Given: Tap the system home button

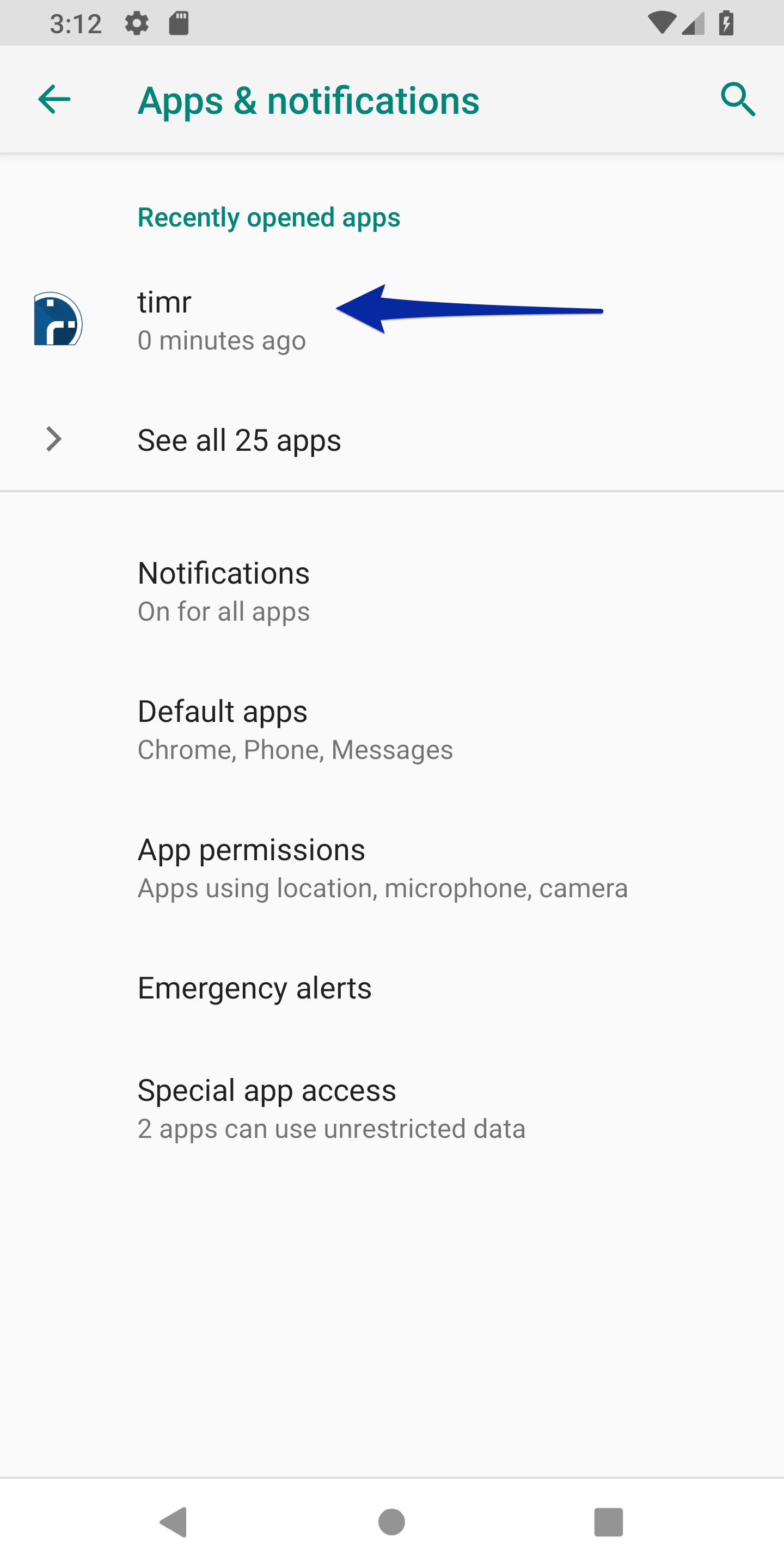Looking at the screenshot, I should pos(391,1522).
